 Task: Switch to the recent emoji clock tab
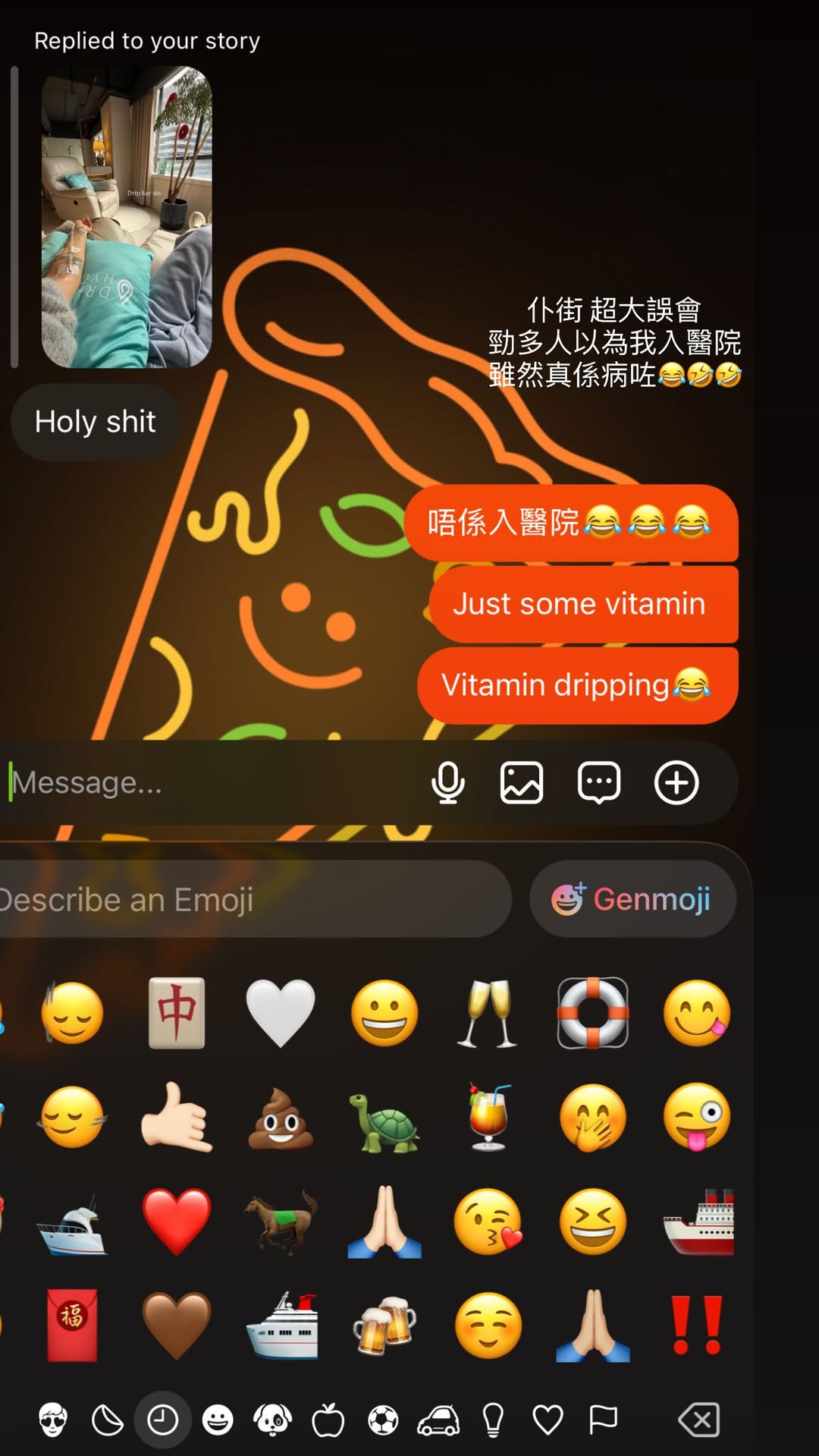pos(162,1420)
